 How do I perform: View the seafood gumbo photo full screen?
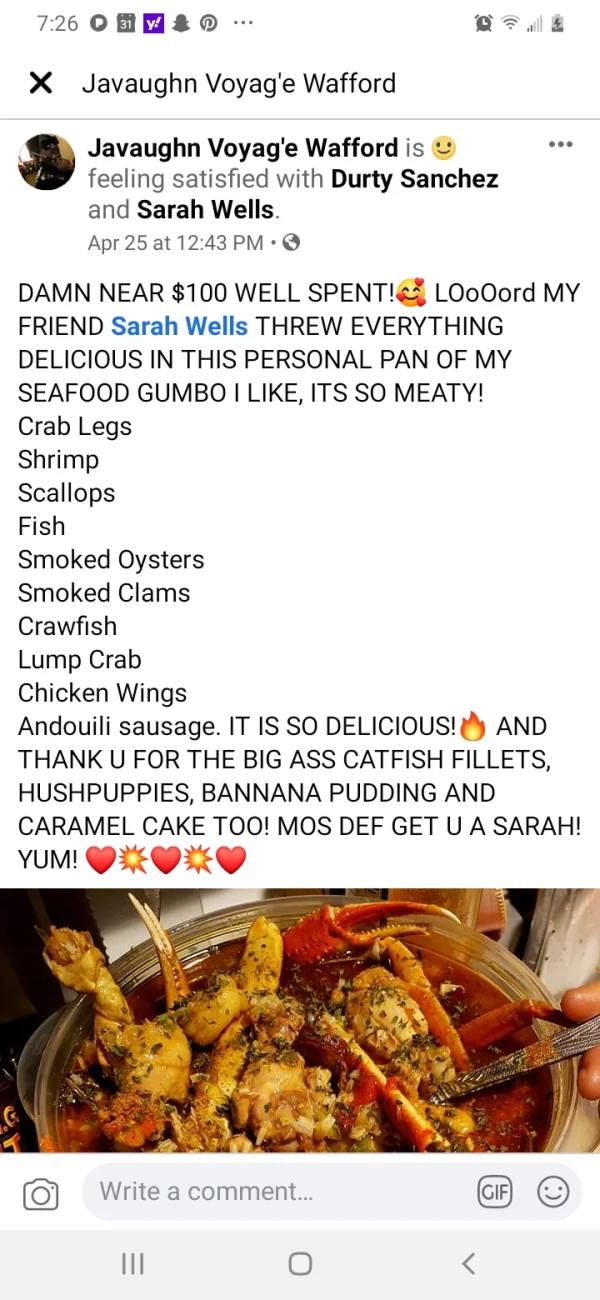coord(300,1020)
